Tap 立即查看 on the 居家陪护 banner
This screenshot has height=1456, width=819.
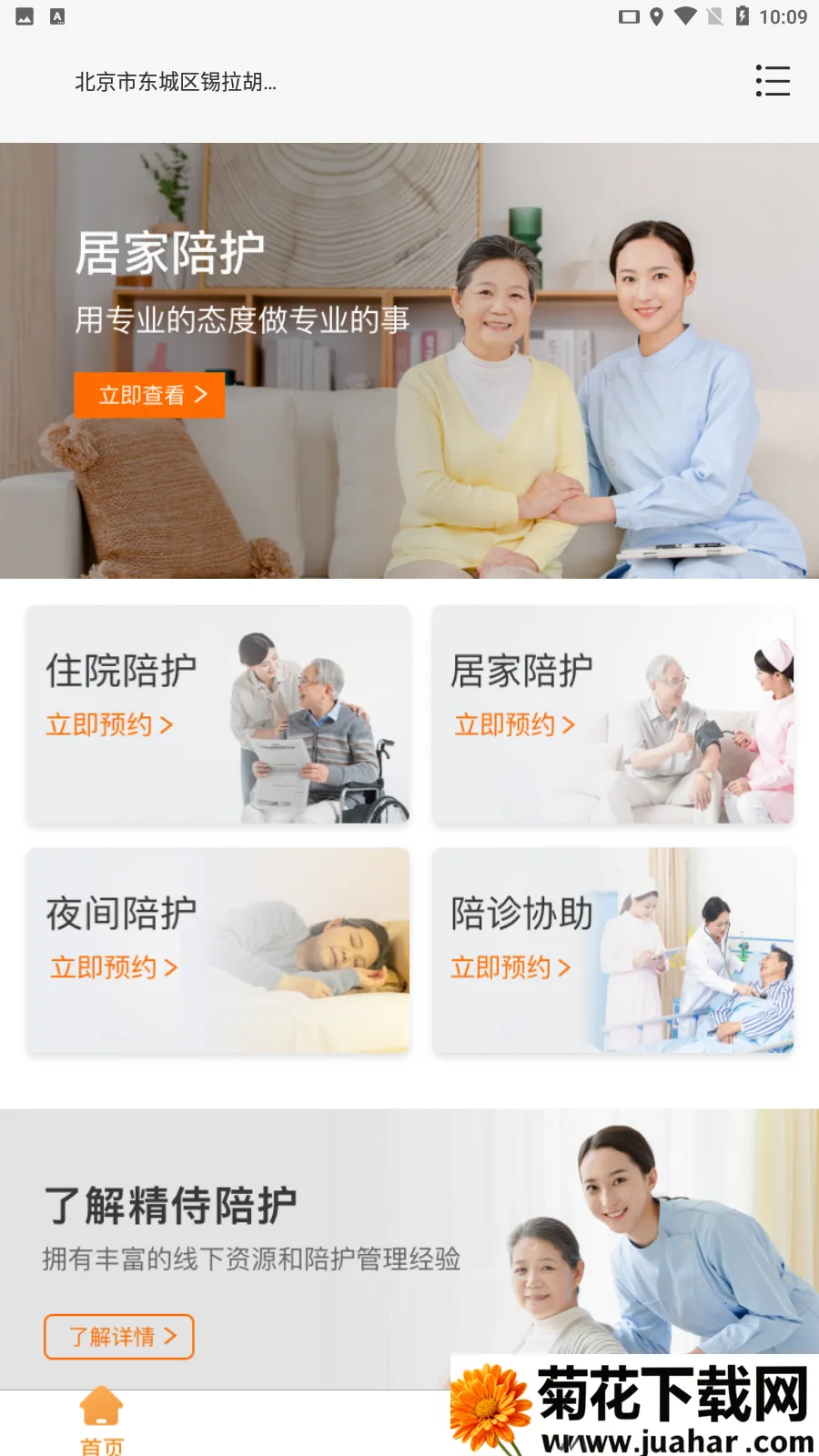[150, 395]
